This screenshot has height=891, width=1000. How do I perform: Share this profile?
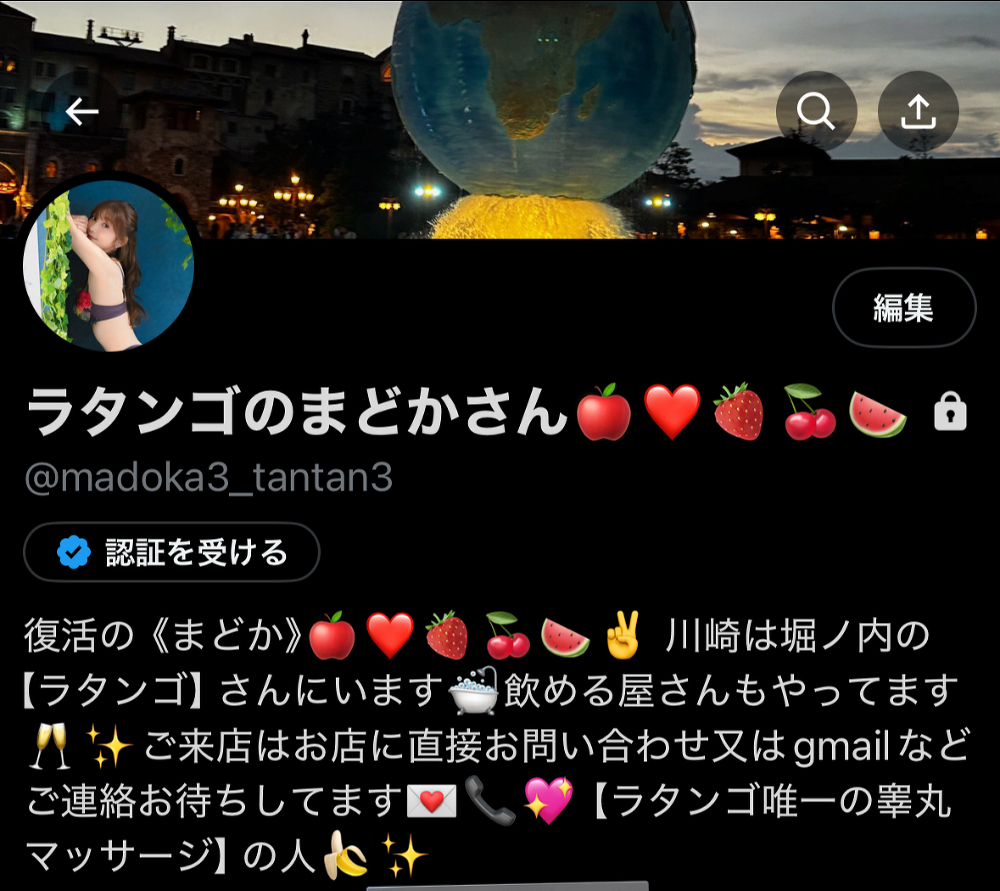click(917, 111)
